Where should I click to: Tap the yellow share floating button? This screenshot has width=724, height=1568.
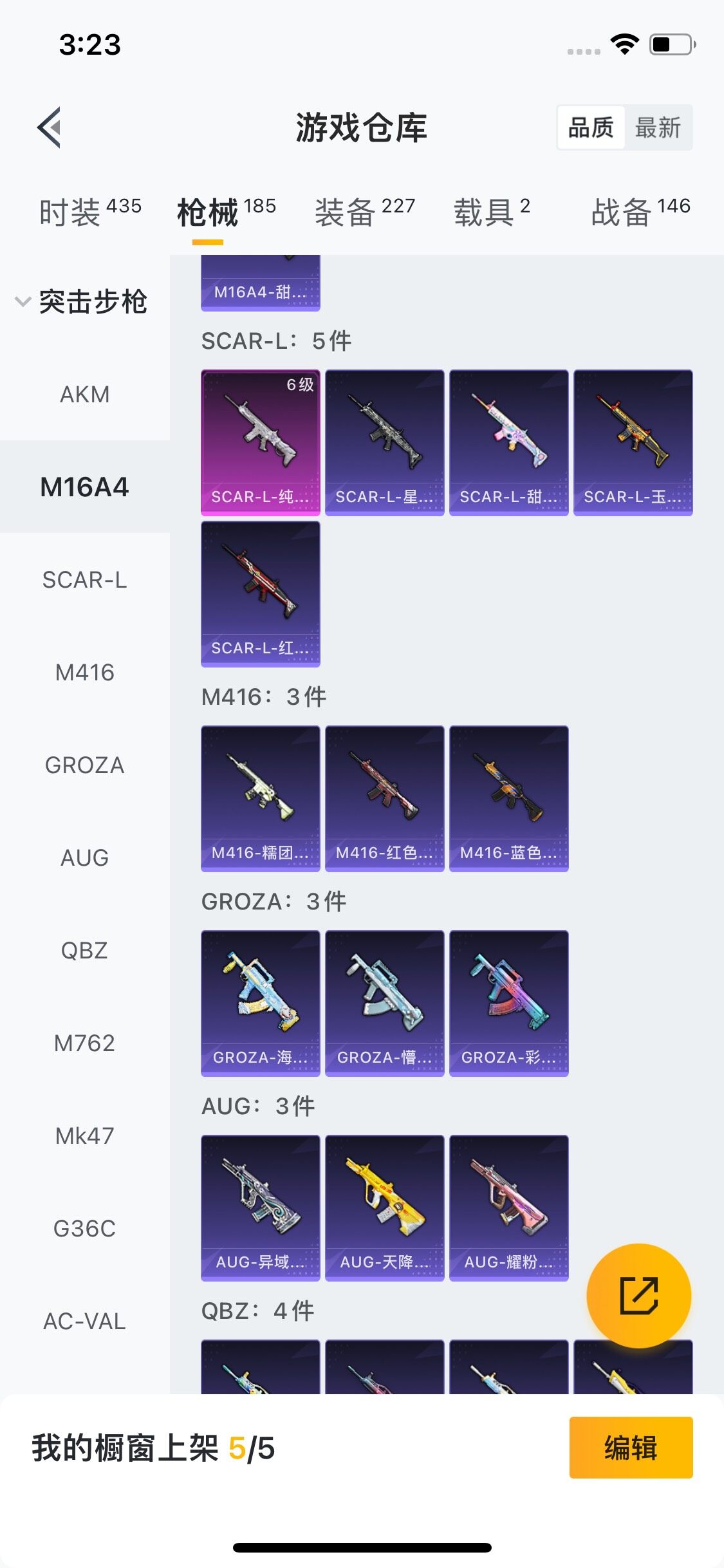coord(638,1295)
